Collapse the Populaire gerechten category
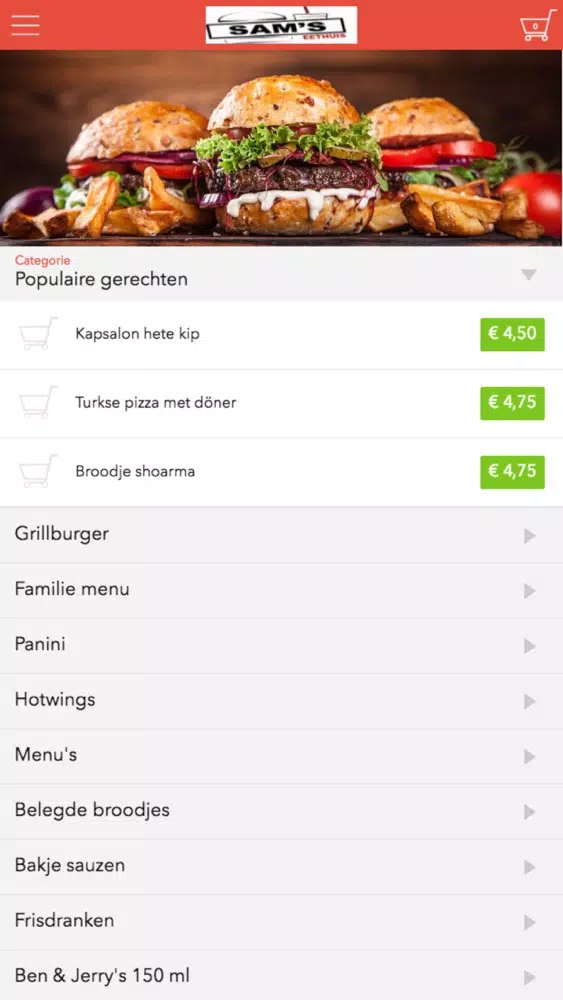 pyautogui.click(x=281, y=274)
